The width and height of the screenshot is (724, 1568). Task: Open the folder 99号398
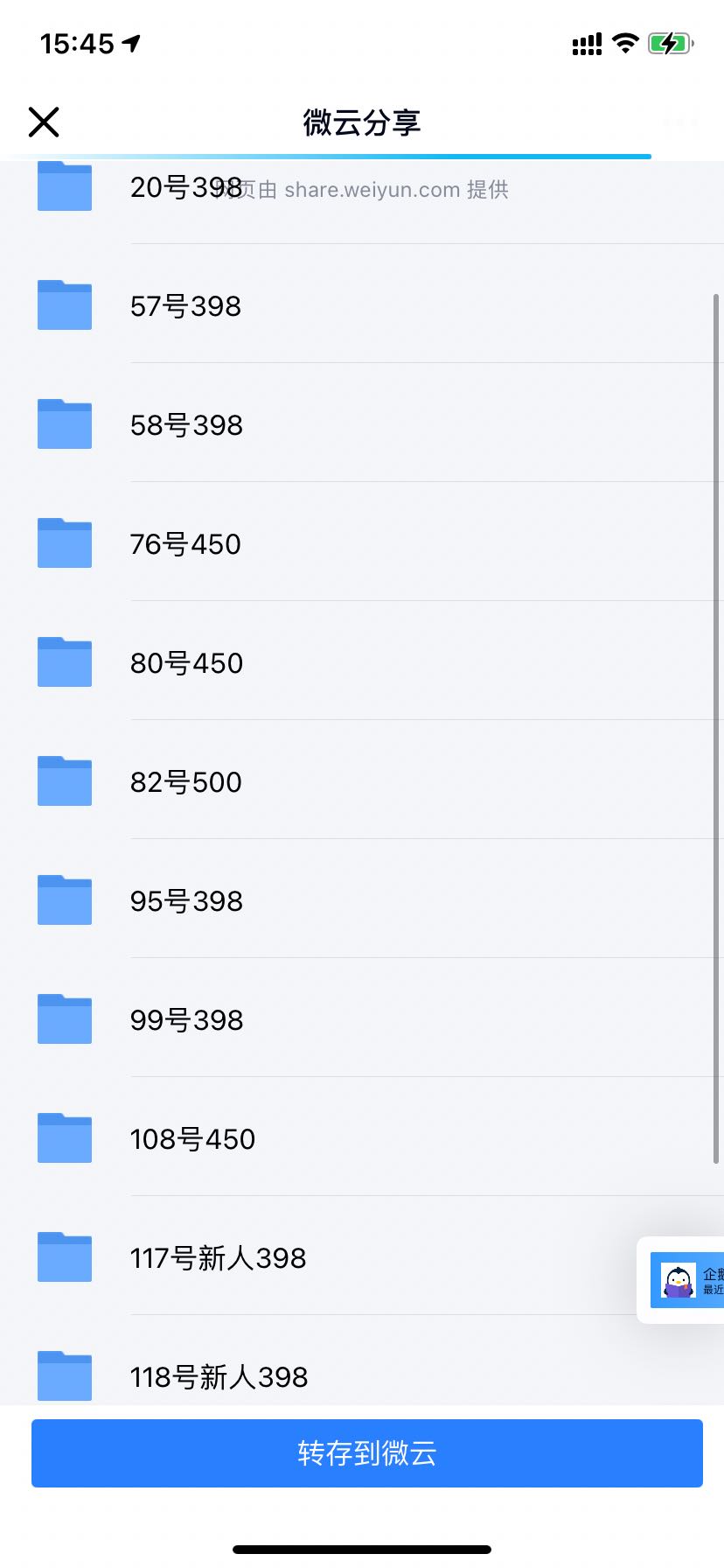(186, 1020)
